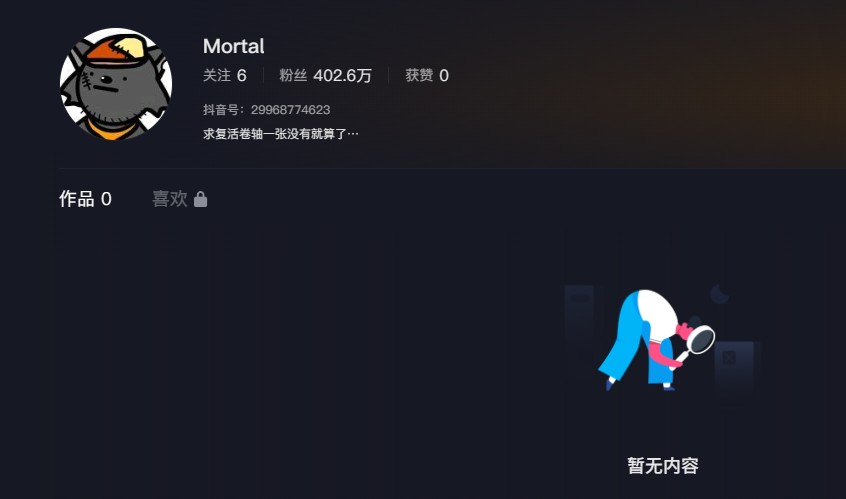Viewport: 846px width, 499px height.
Task: View the 关注 following list
Action: click(x=224, y=75)
